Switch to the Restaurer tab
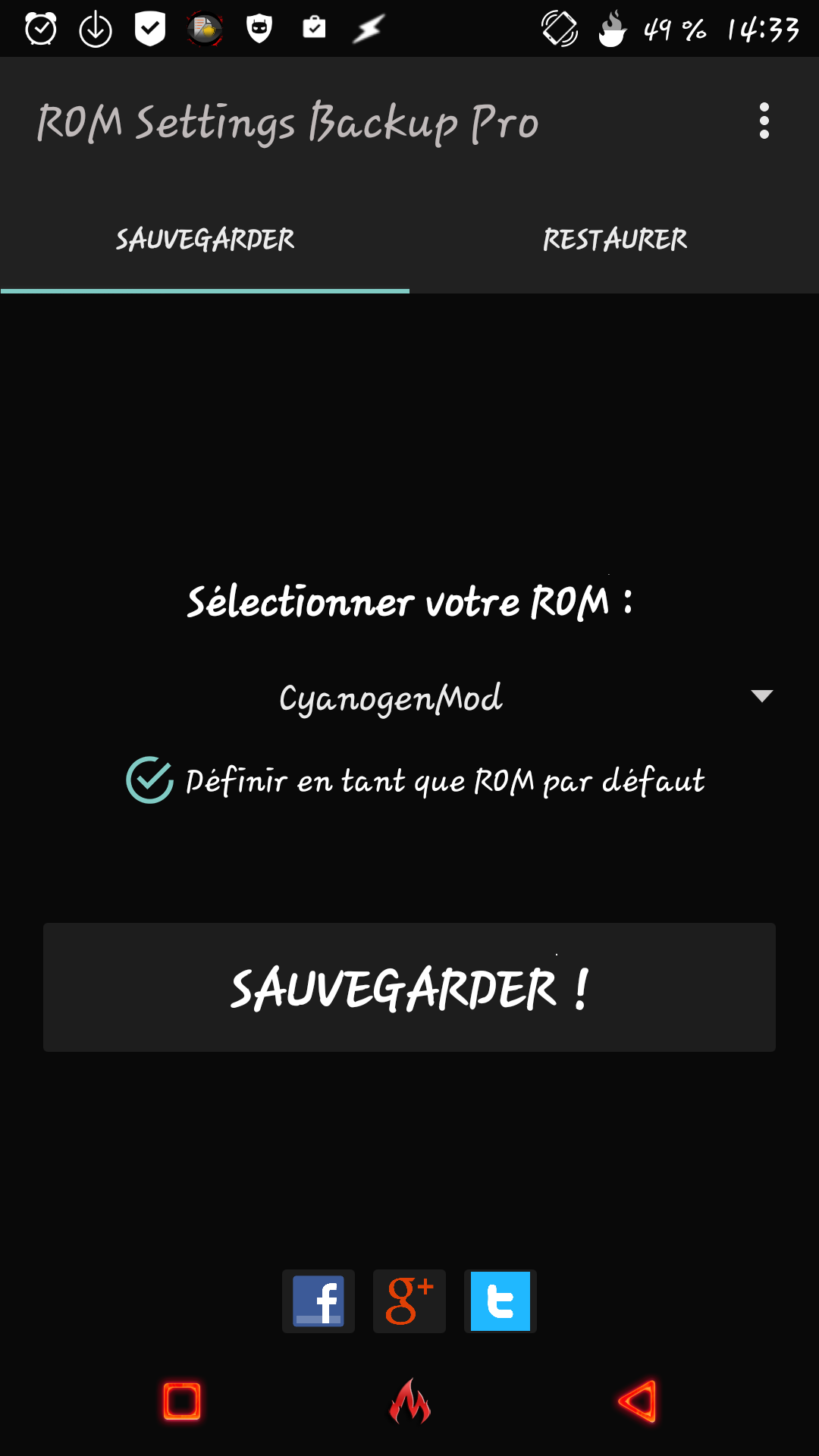This screenshot has width=819, height=1456. click(614, 240)
